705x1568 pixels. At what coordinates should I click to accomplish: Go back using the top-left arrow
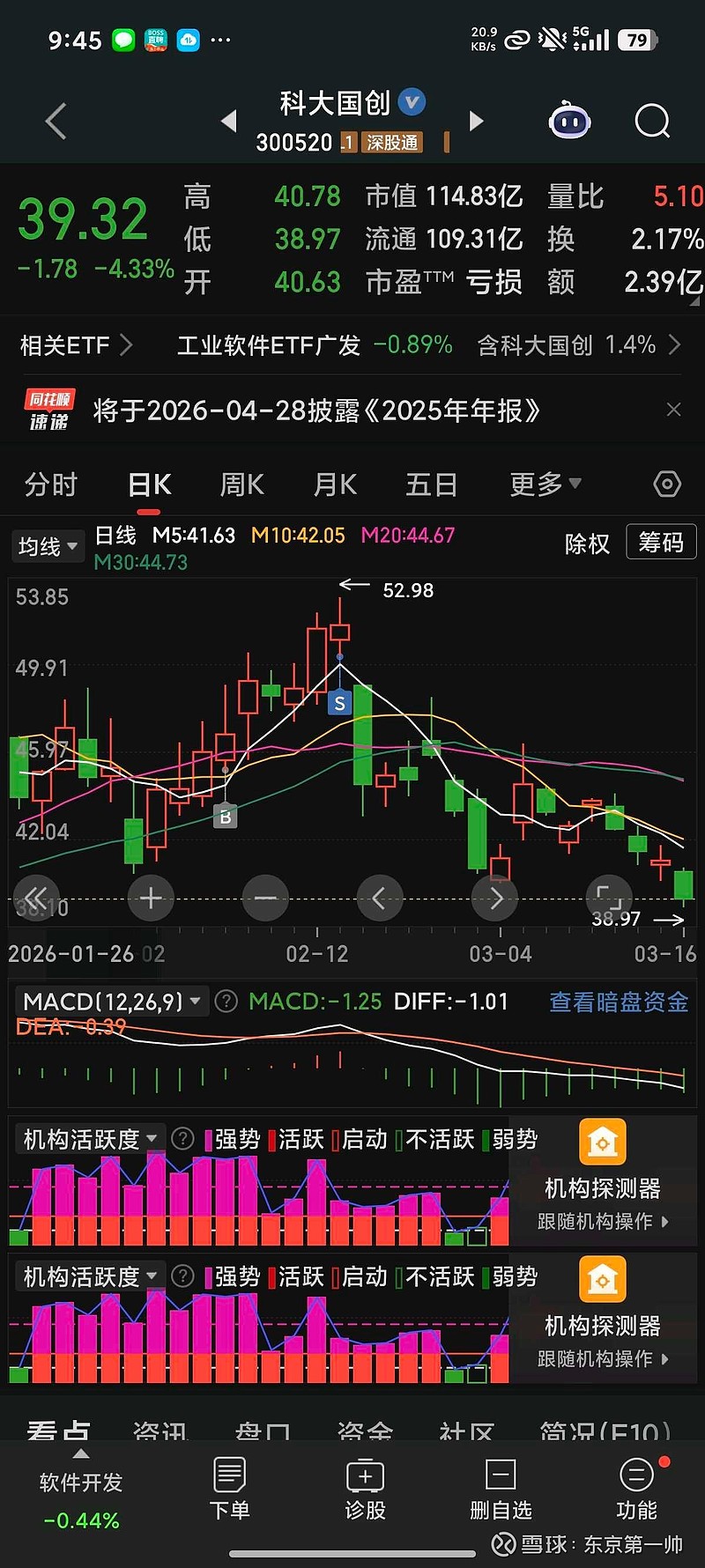56,122
